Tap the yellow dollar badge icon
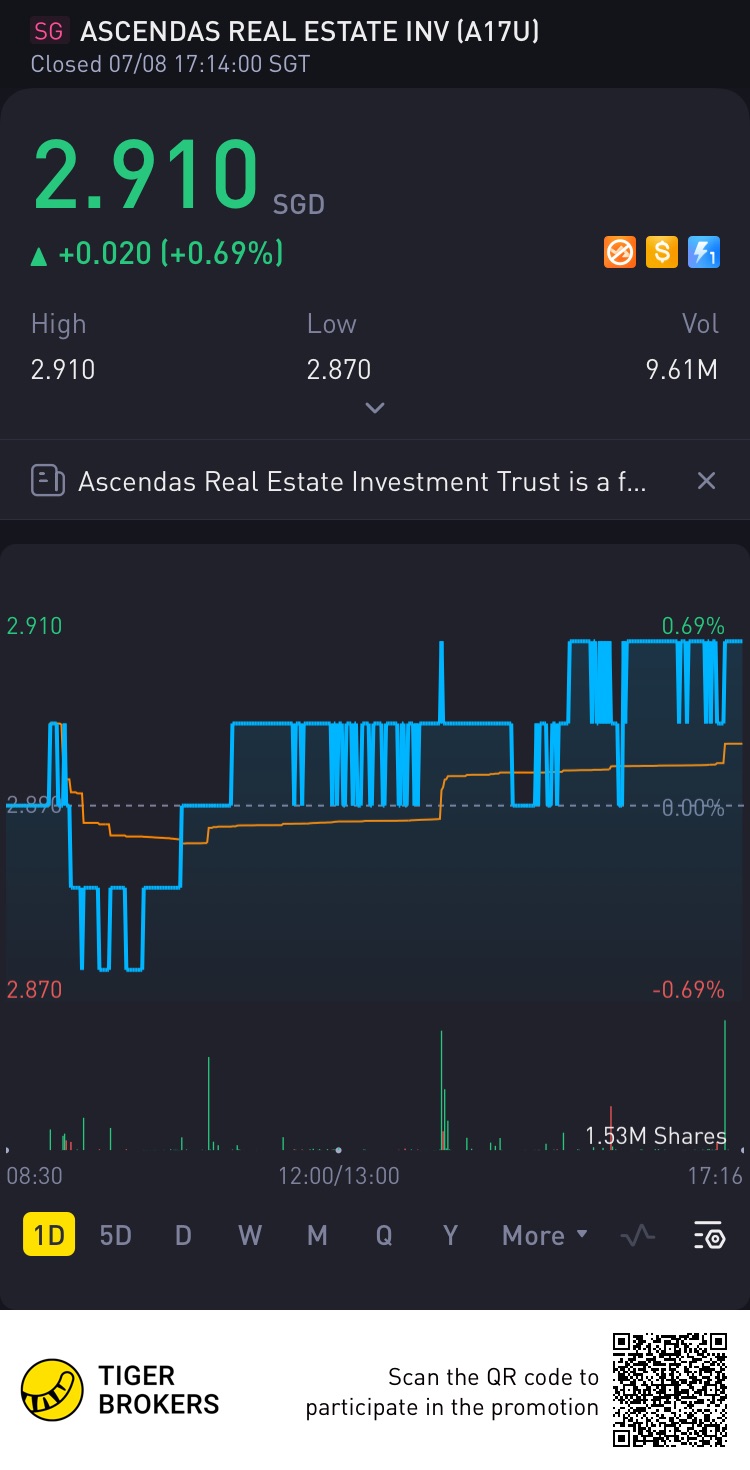This screenshot has width=750, height=1470. (x=661, y=252)
